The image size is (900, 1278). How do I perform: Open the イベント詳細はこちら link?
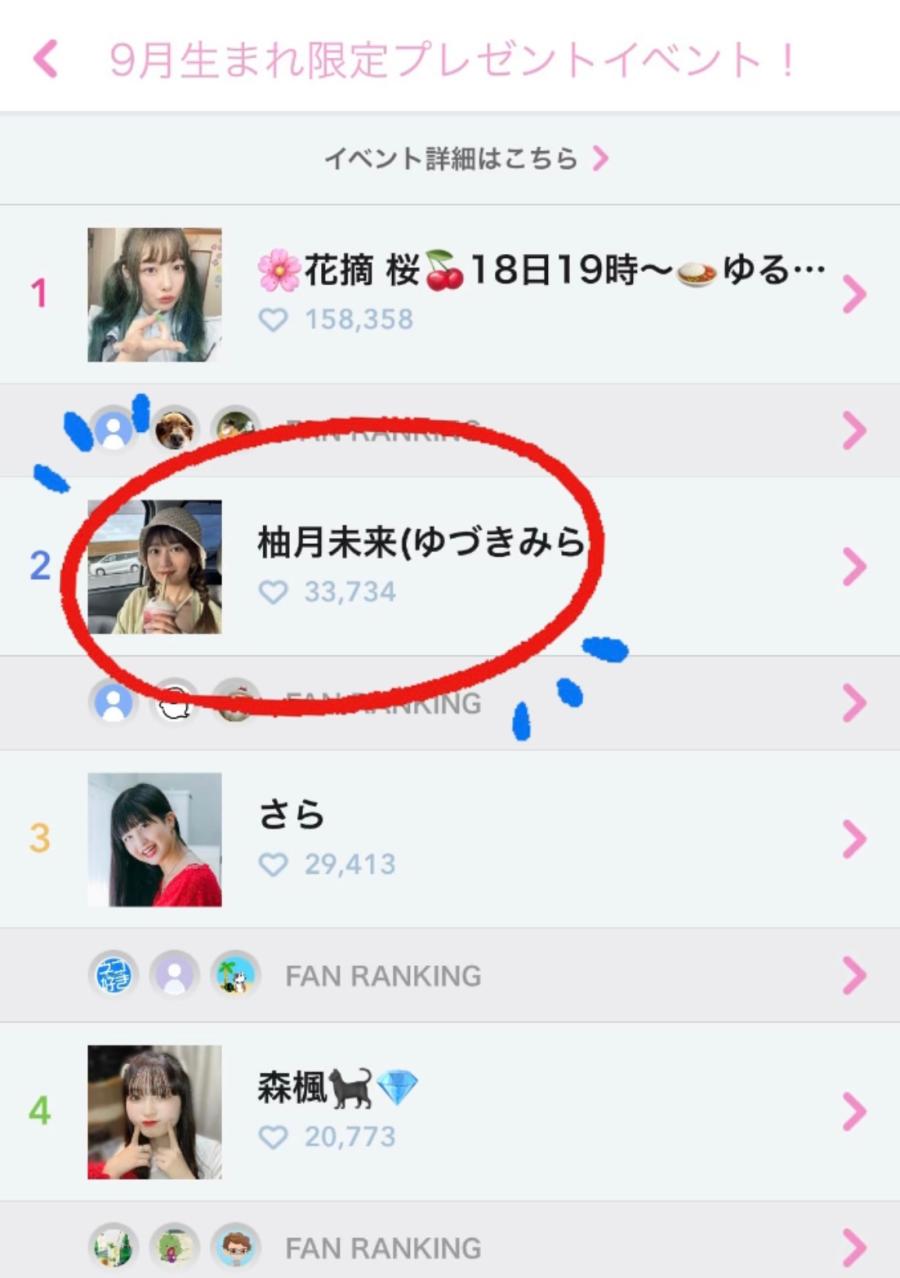[465, 158]
